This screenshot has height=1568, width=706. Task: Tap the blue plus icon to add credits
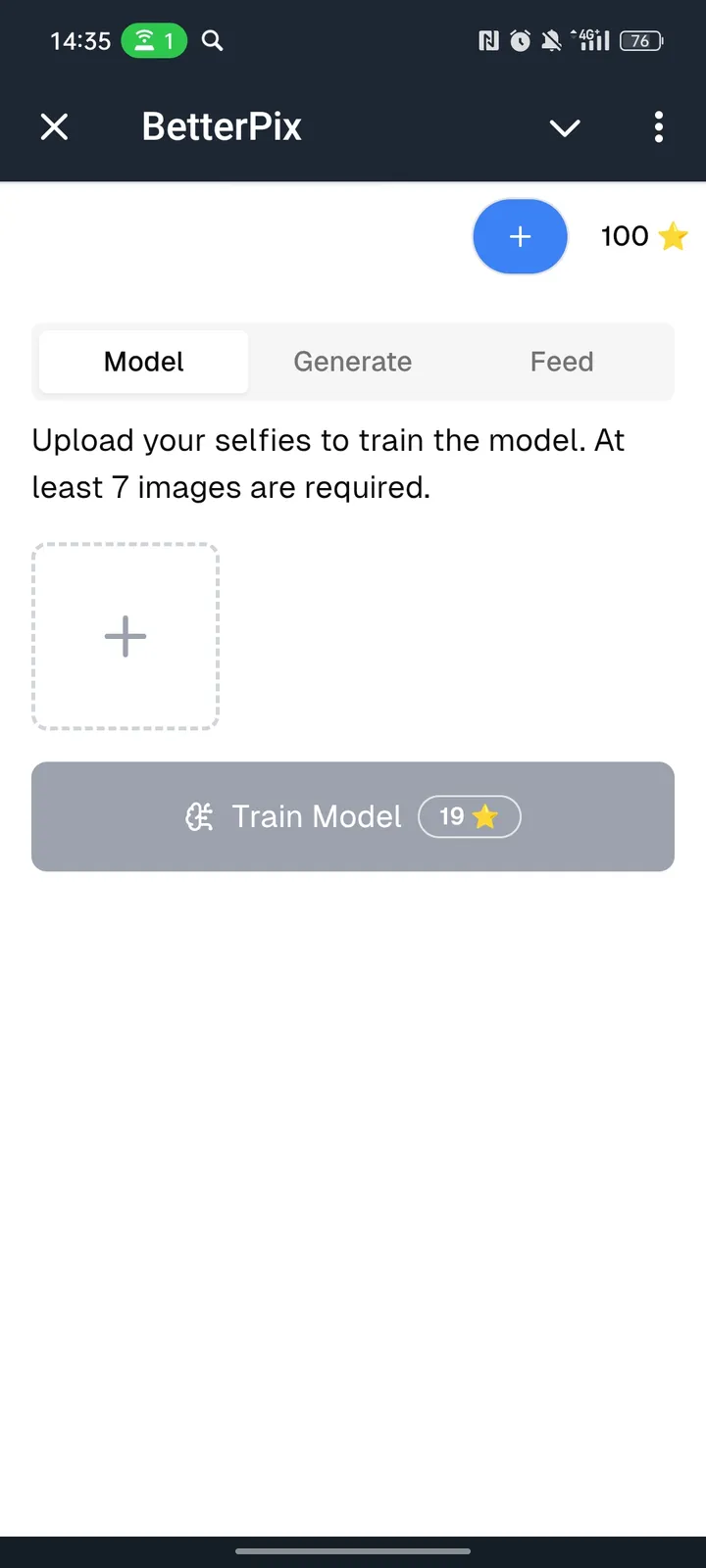(x=520, y=236)
